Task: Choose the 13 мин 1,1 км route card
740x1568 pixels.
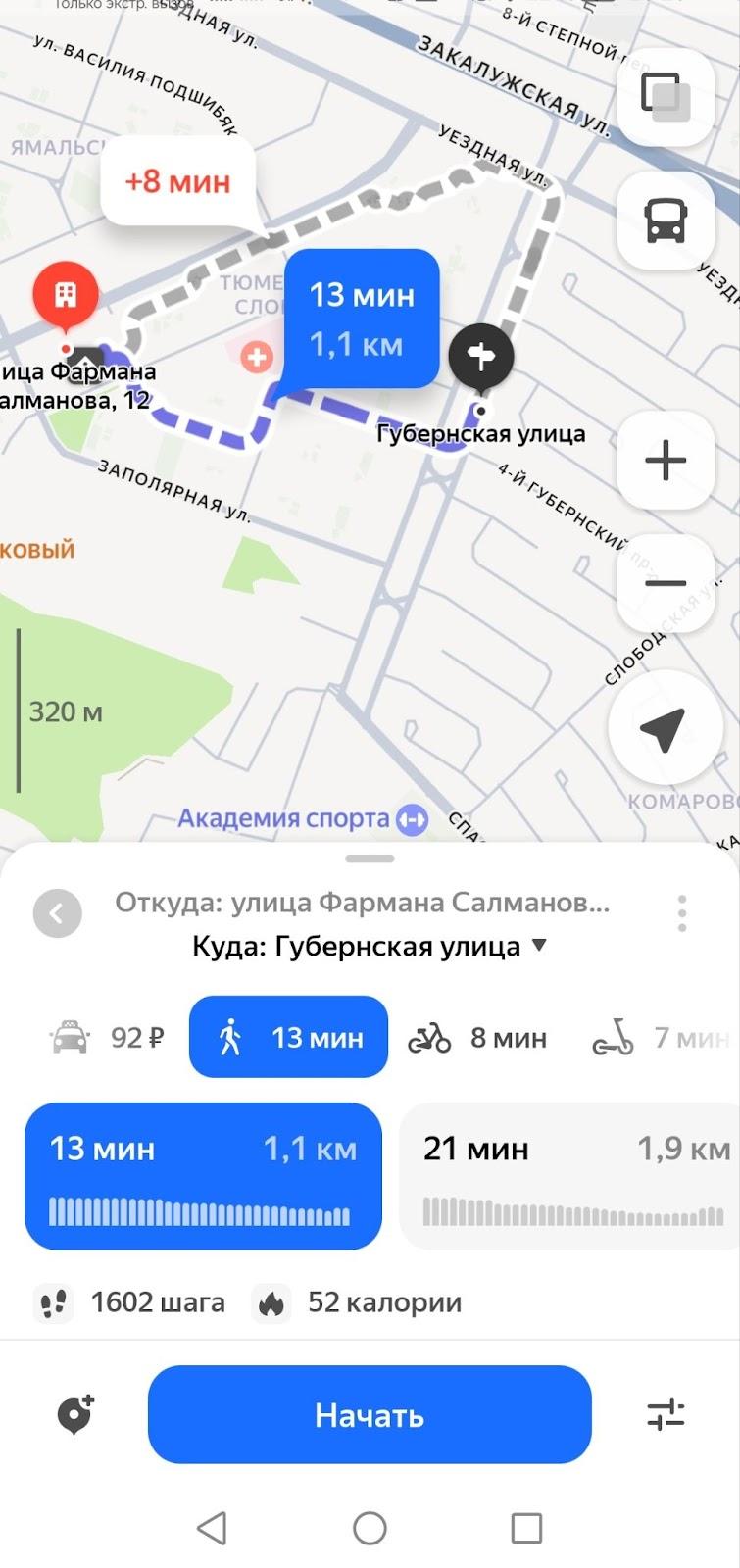Action: click(203, 1176)
